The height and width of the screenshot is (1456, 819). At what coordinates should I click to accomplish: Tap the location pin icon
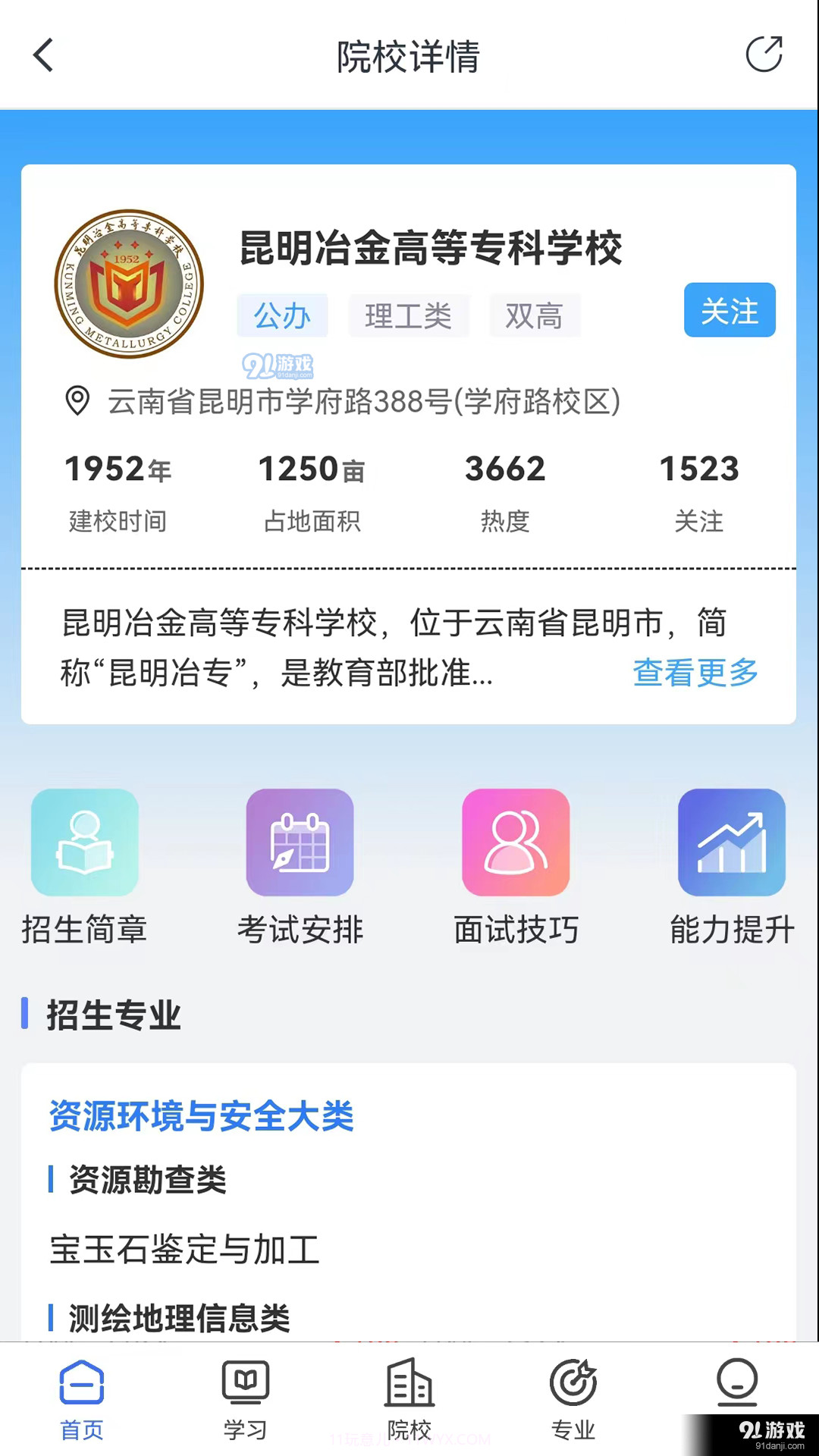pyautogui.click(x=76, y=403)
